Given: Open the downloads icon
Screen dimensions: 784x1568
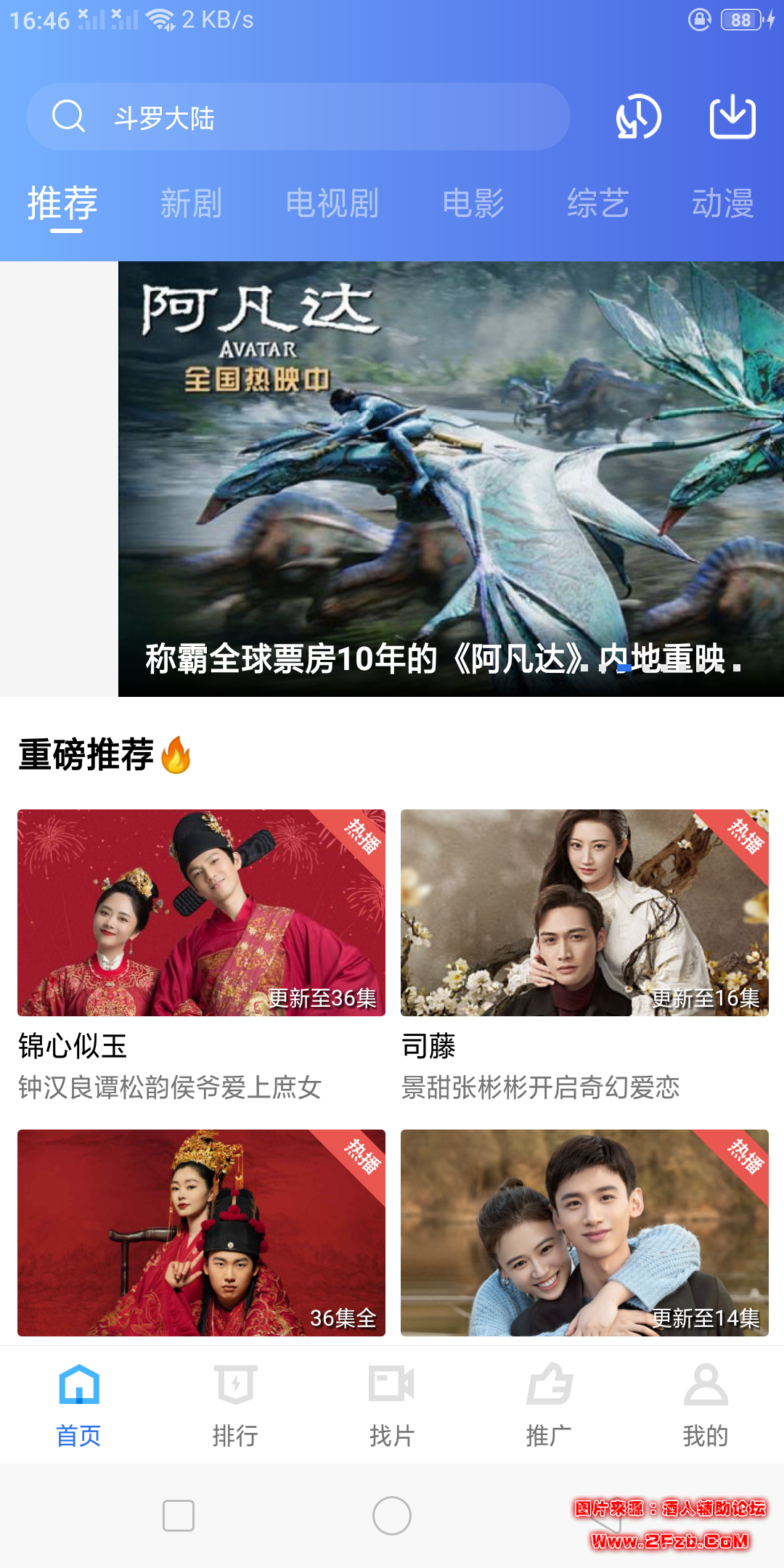Looking at the screenshot, I should 732,117.
